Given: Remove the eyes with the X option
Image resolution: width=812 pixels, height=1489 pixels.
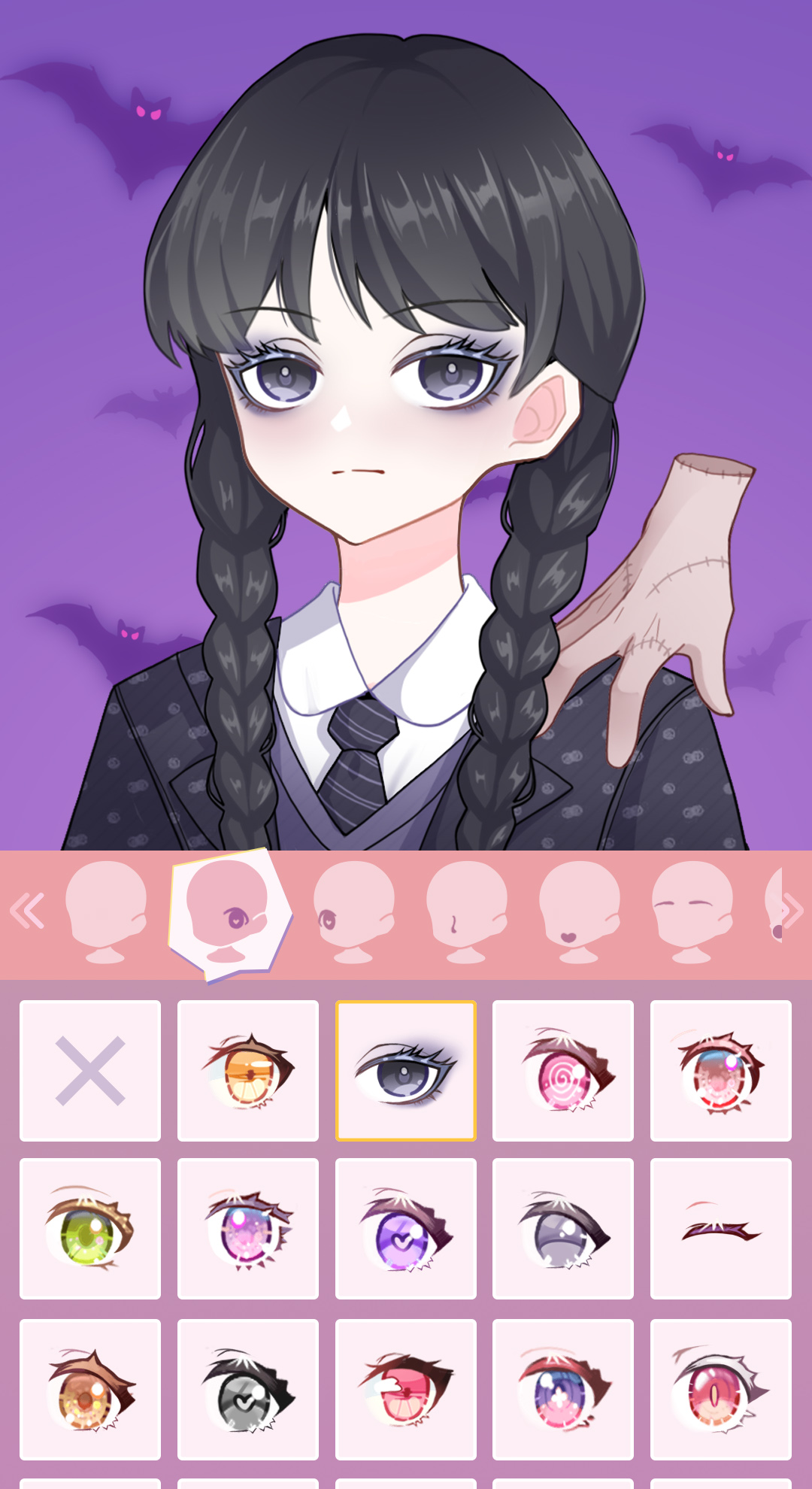Looking at the screenshot, I should tap(90, 1071).
